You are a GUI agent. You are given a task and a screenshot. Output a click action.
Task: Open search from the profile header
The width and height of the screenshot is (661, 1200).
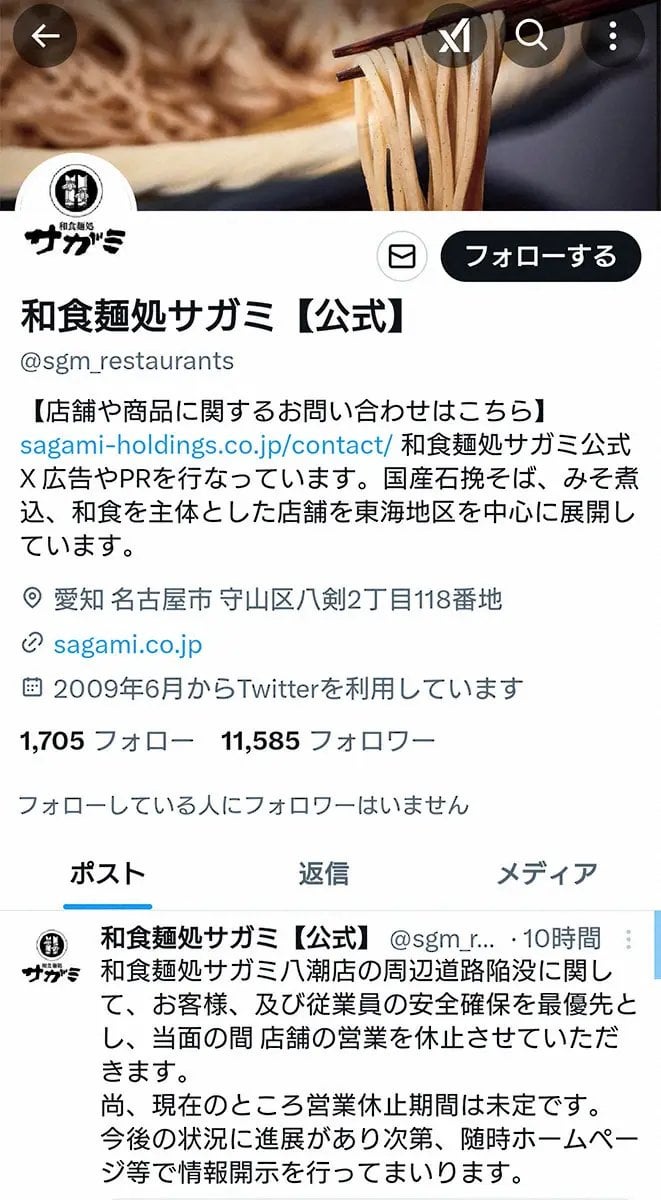(x=531, y=37)
